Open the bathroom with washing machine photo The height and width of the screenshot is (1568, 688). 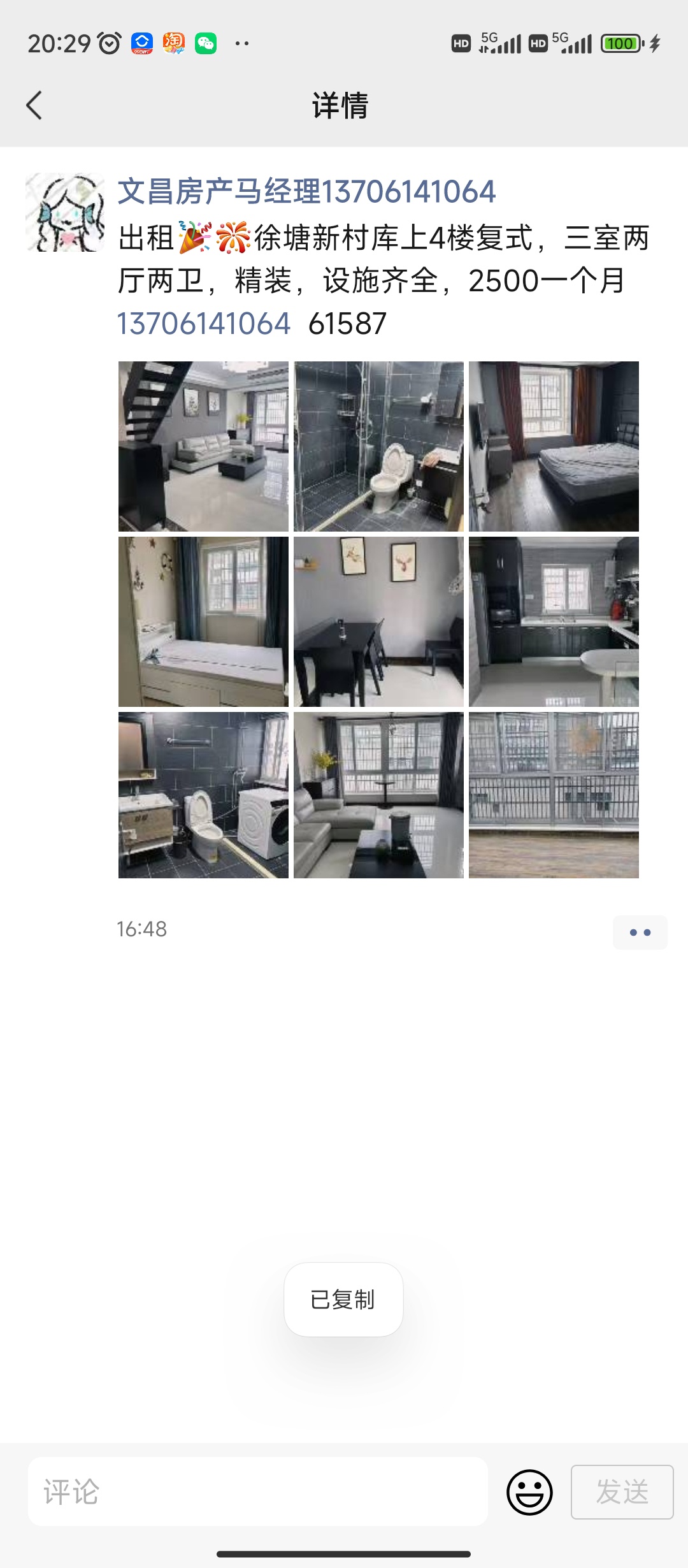click(x=203, y=795)
